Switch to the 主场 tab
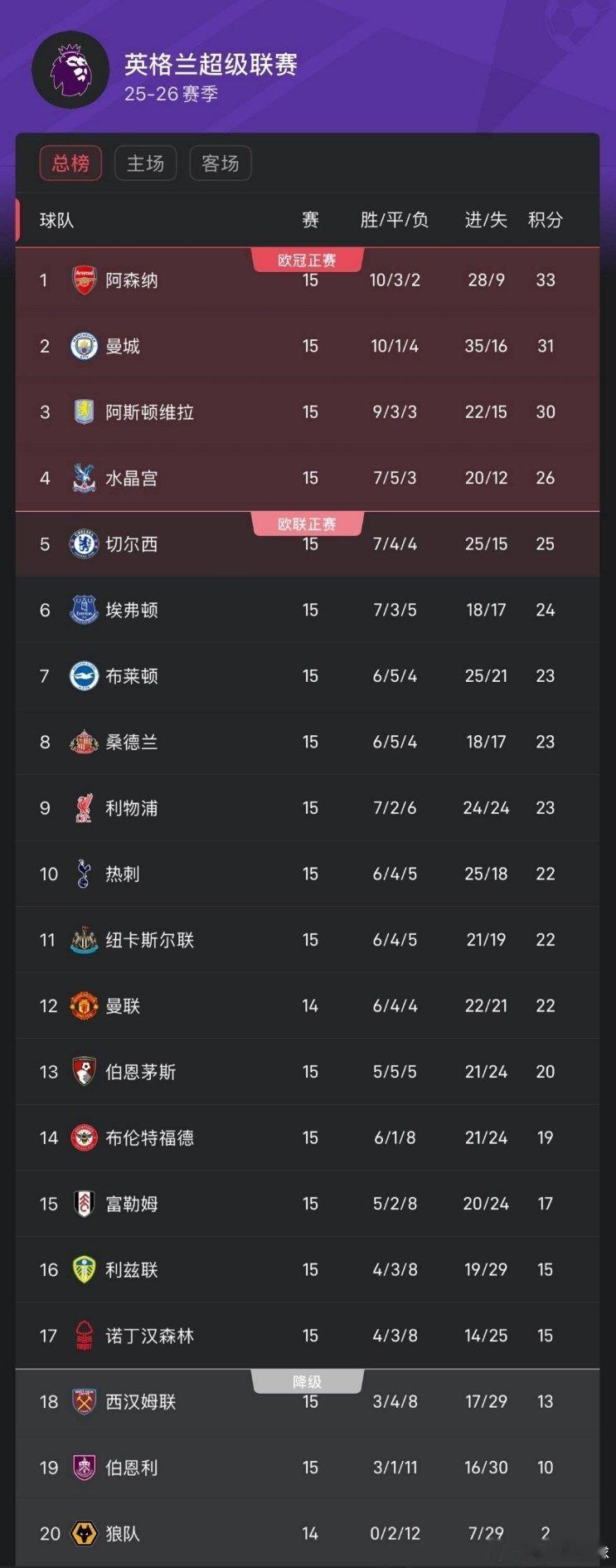Image resolution: width=616 pixels, height=1568 pixels. coord(145,163)
